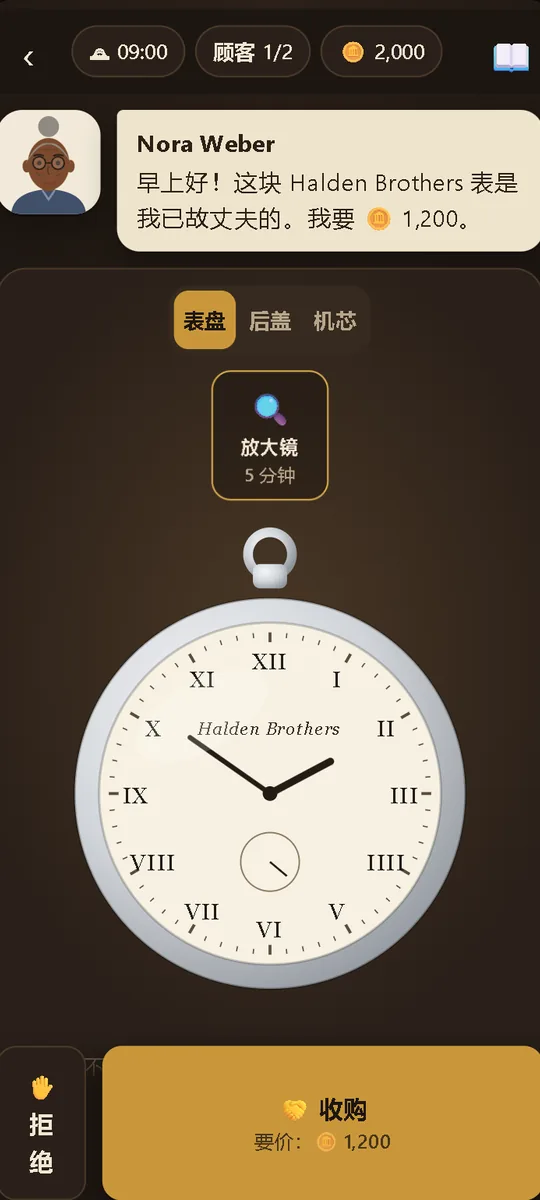The width and height of the screenshot is (540, 1200).
Task: Use the 放大镜 magnifier tool
Action: [x=270, y=435]
